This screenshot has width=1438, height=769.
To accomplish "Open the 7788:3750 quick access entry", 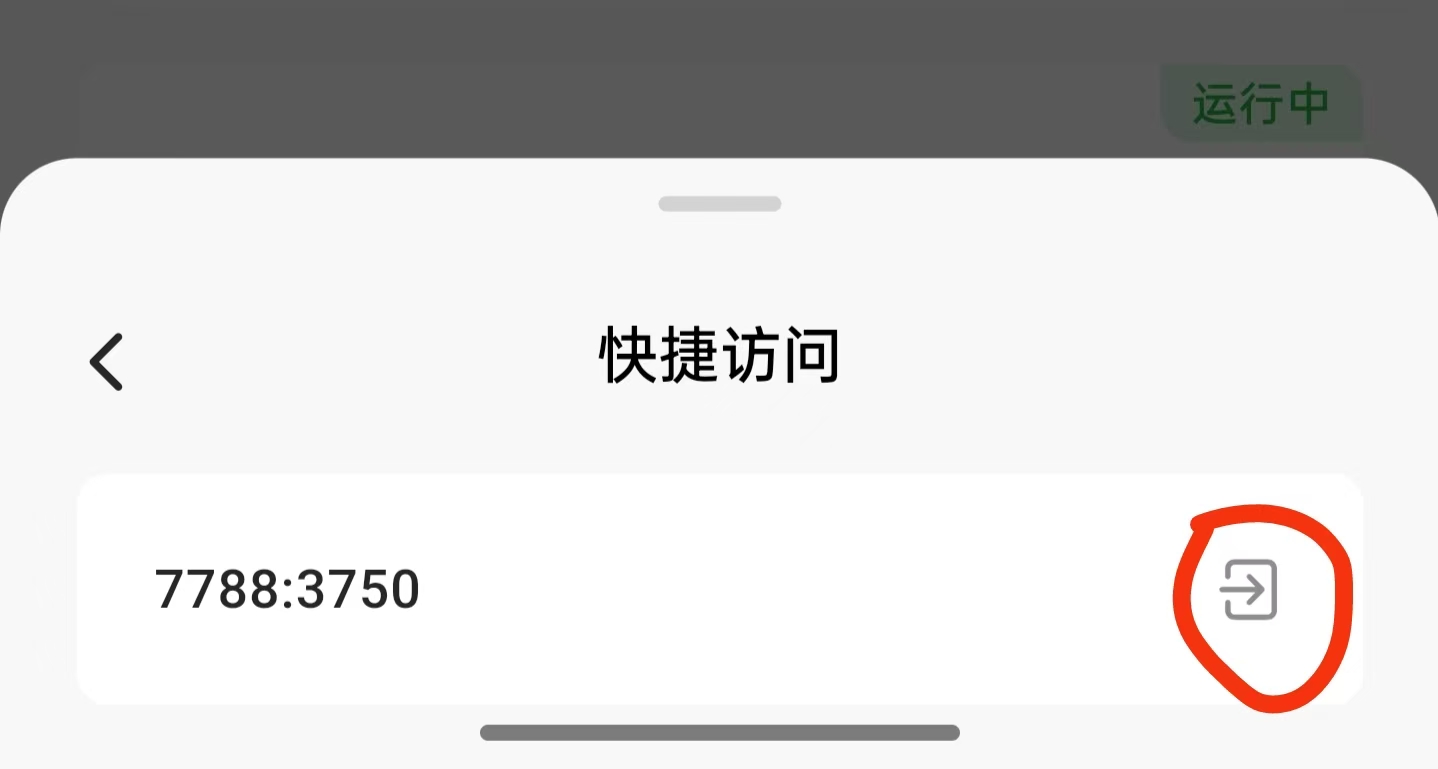I will click(x=1249, y=590).
